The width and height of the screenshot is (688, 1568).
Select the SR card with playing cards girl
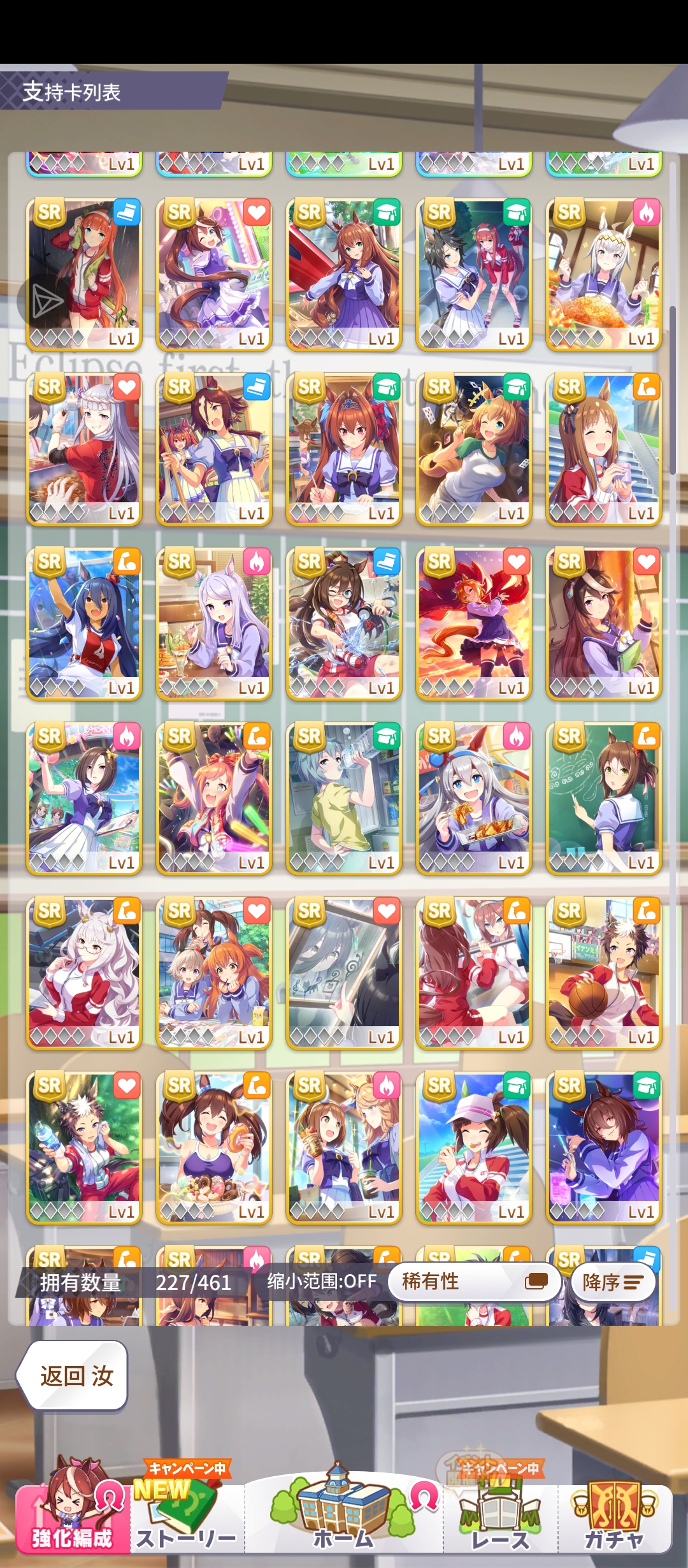(473, 449)
